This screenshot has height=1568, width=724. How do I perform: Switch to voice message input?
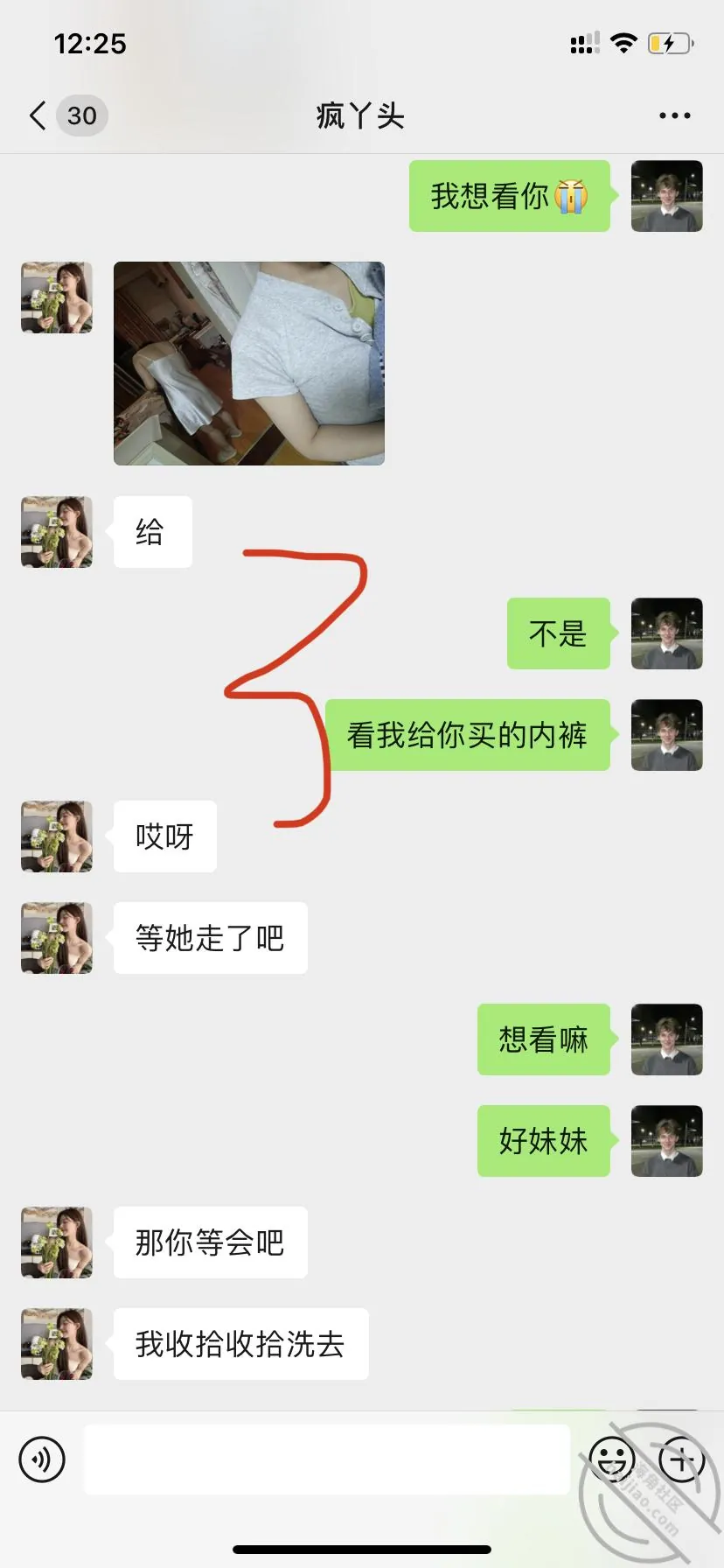tap(42, 1459)
